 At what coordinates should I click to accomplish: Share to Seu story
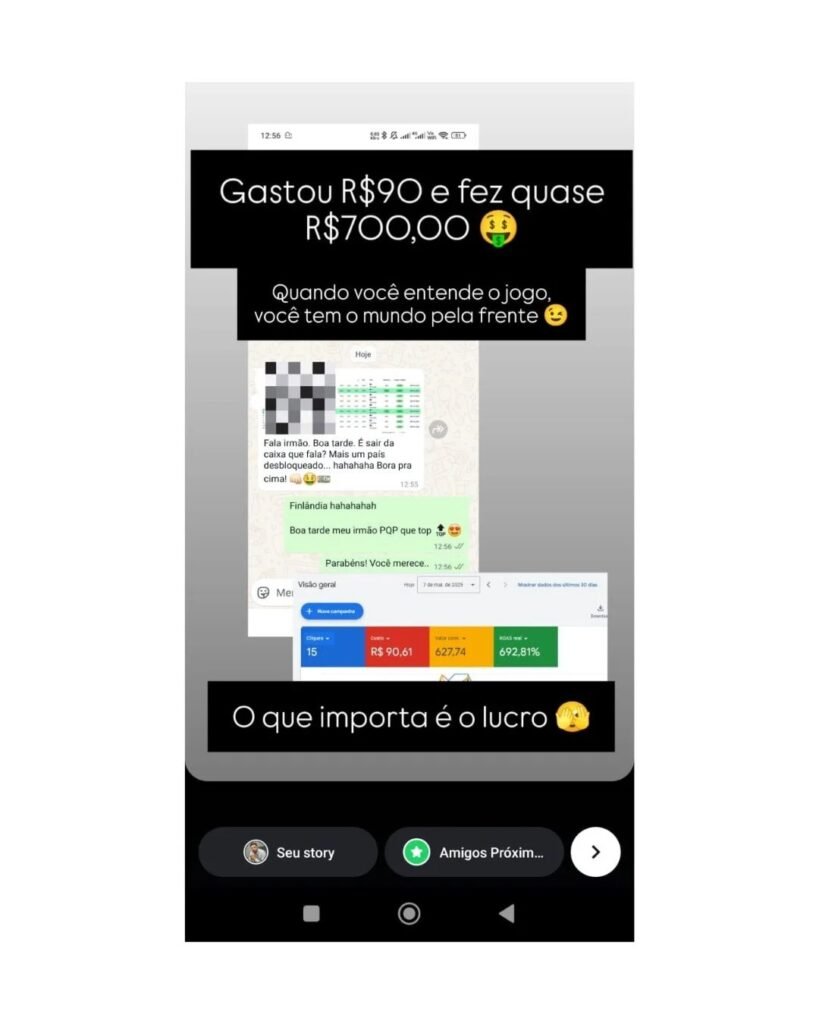(x=288, y=852)
